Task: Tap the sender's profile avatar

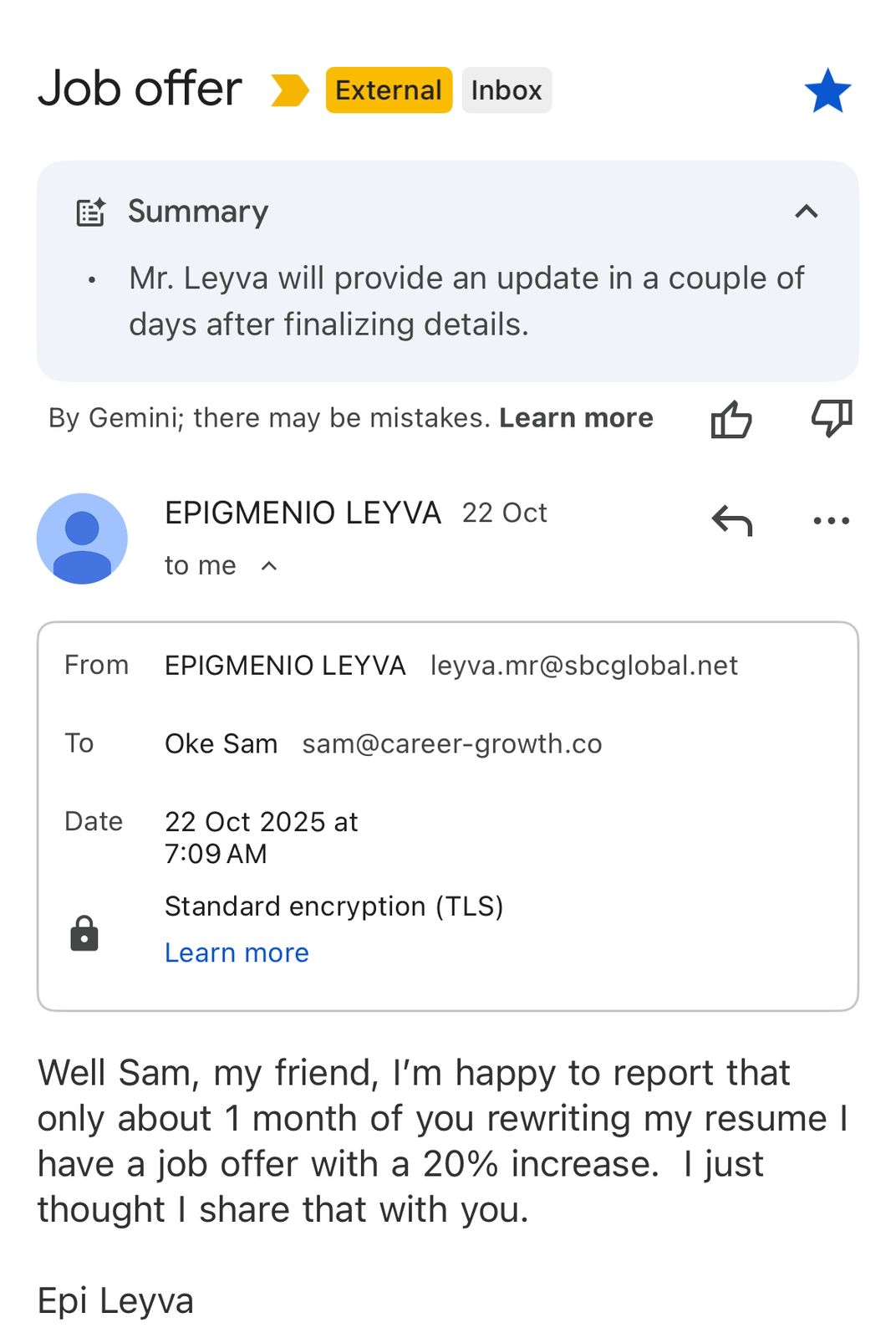Action: click(82, 539)
